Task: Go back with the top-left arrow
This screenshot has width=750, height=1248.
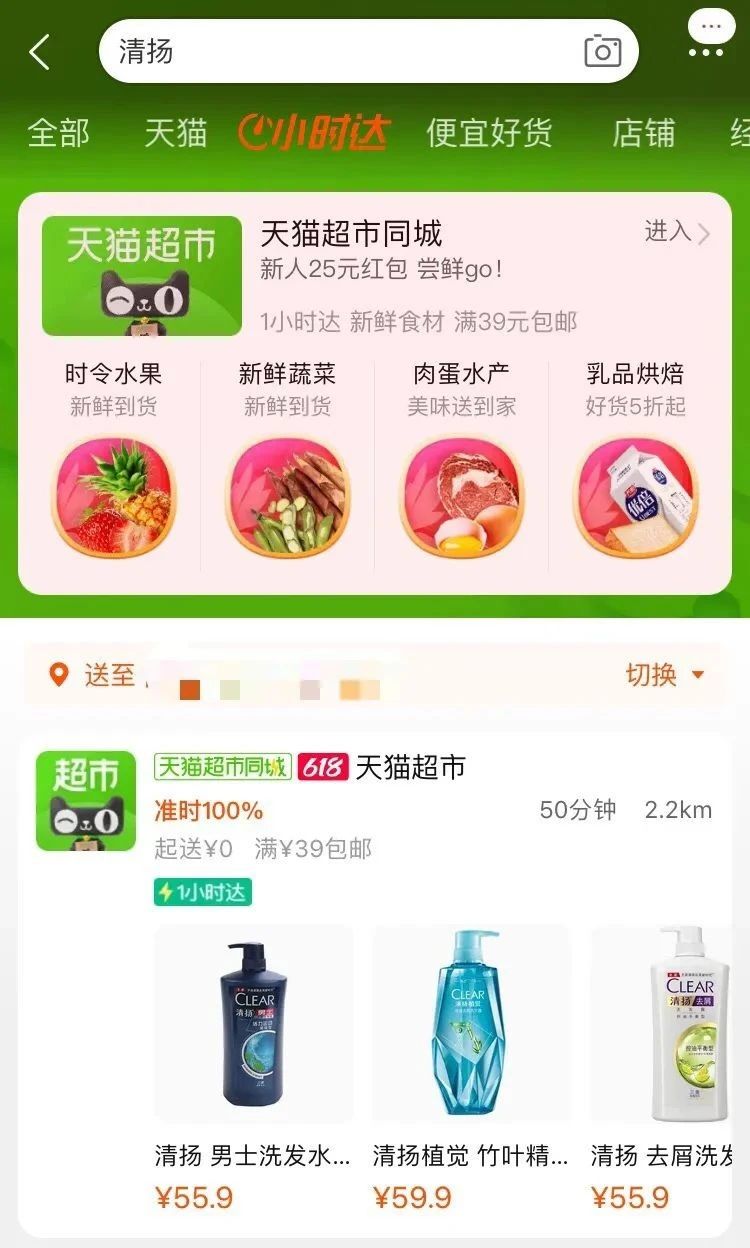Action: tap(40, 52)
